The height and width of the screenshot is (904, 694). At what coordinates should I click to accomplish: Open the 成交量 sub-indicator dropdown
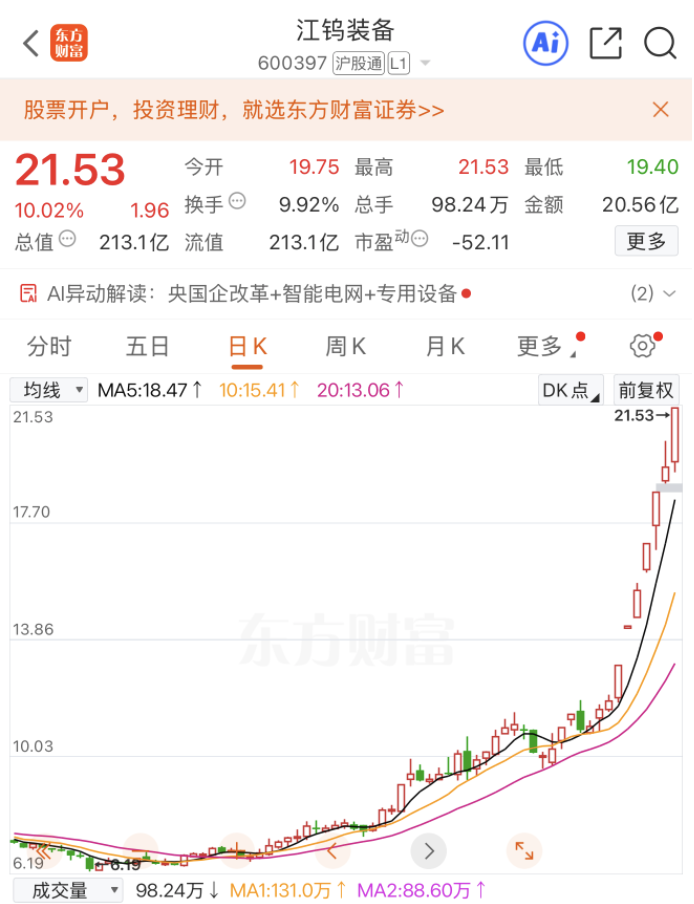[x=68, y=889]
